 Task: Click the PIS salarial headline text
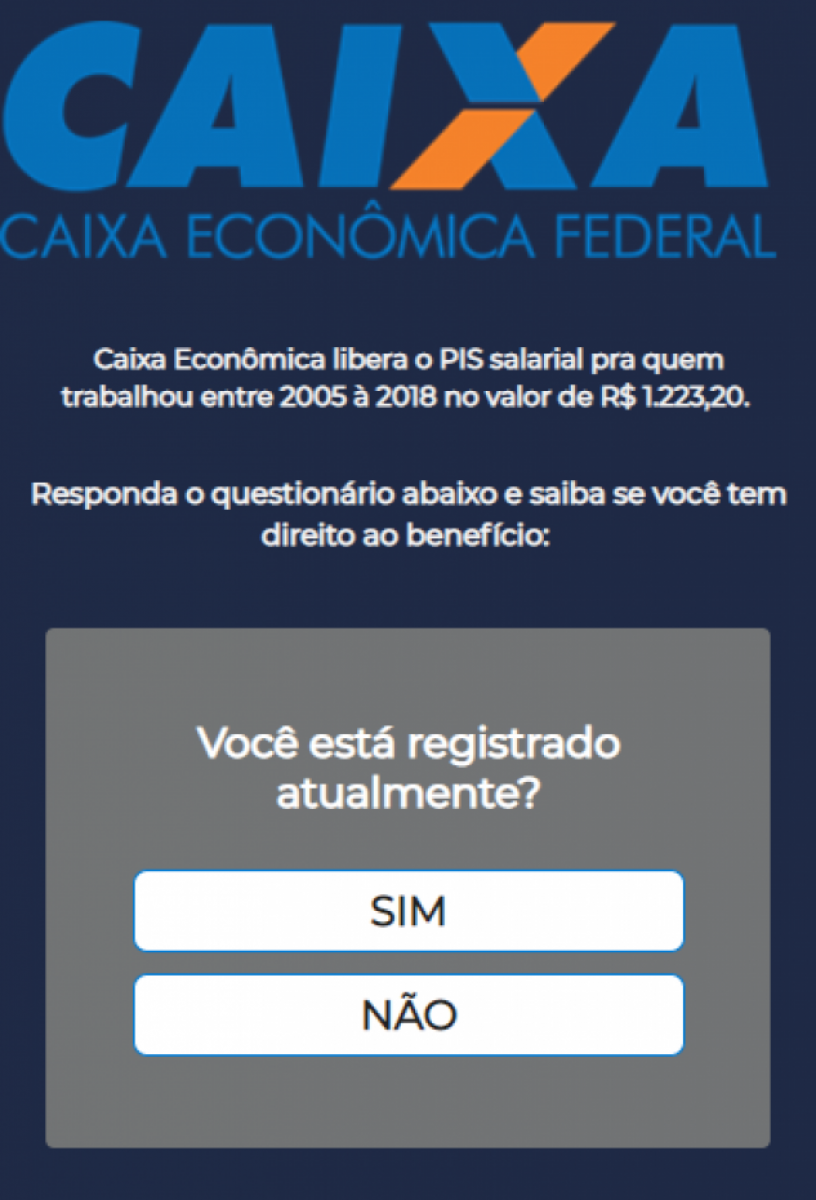click(406, 378)
